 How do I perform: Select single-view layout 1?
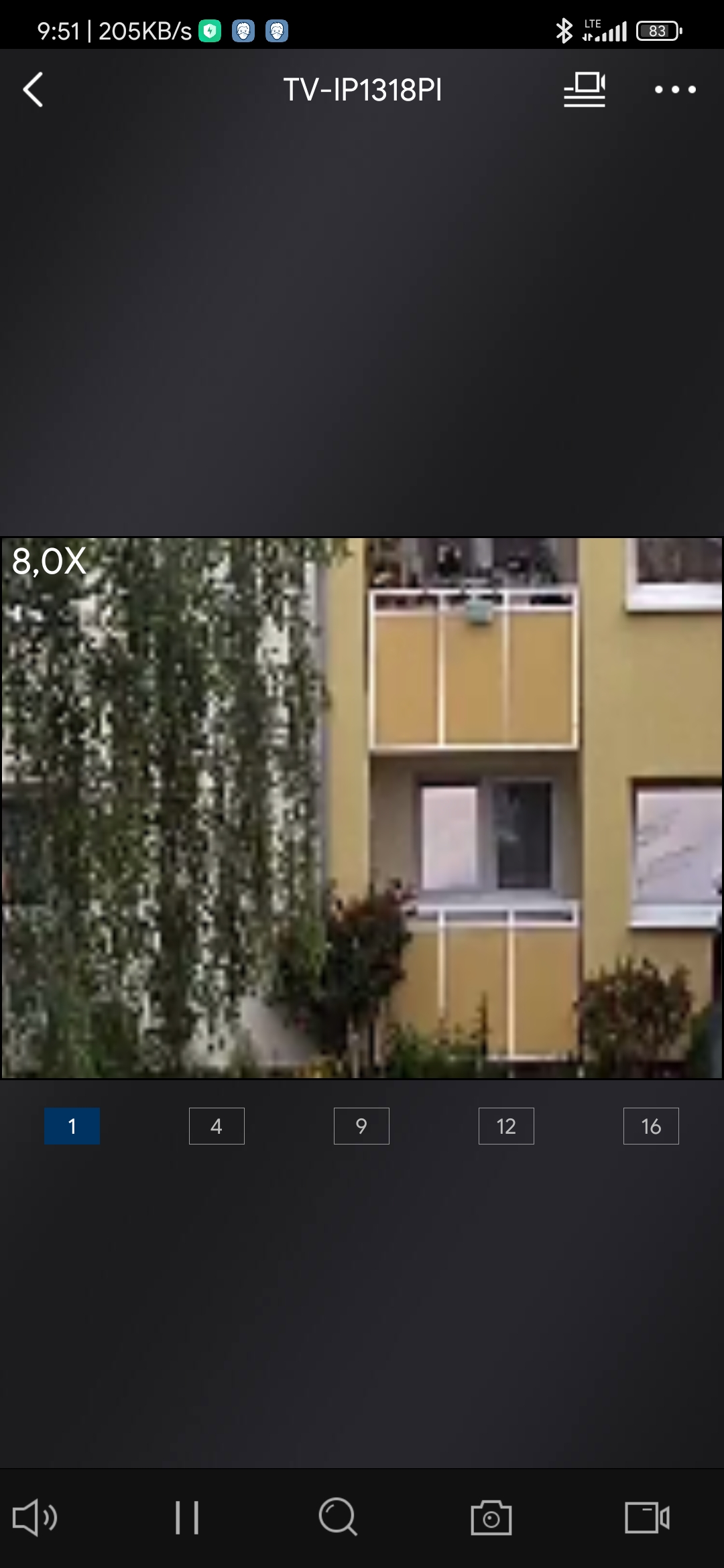(x=72, y=1126)
